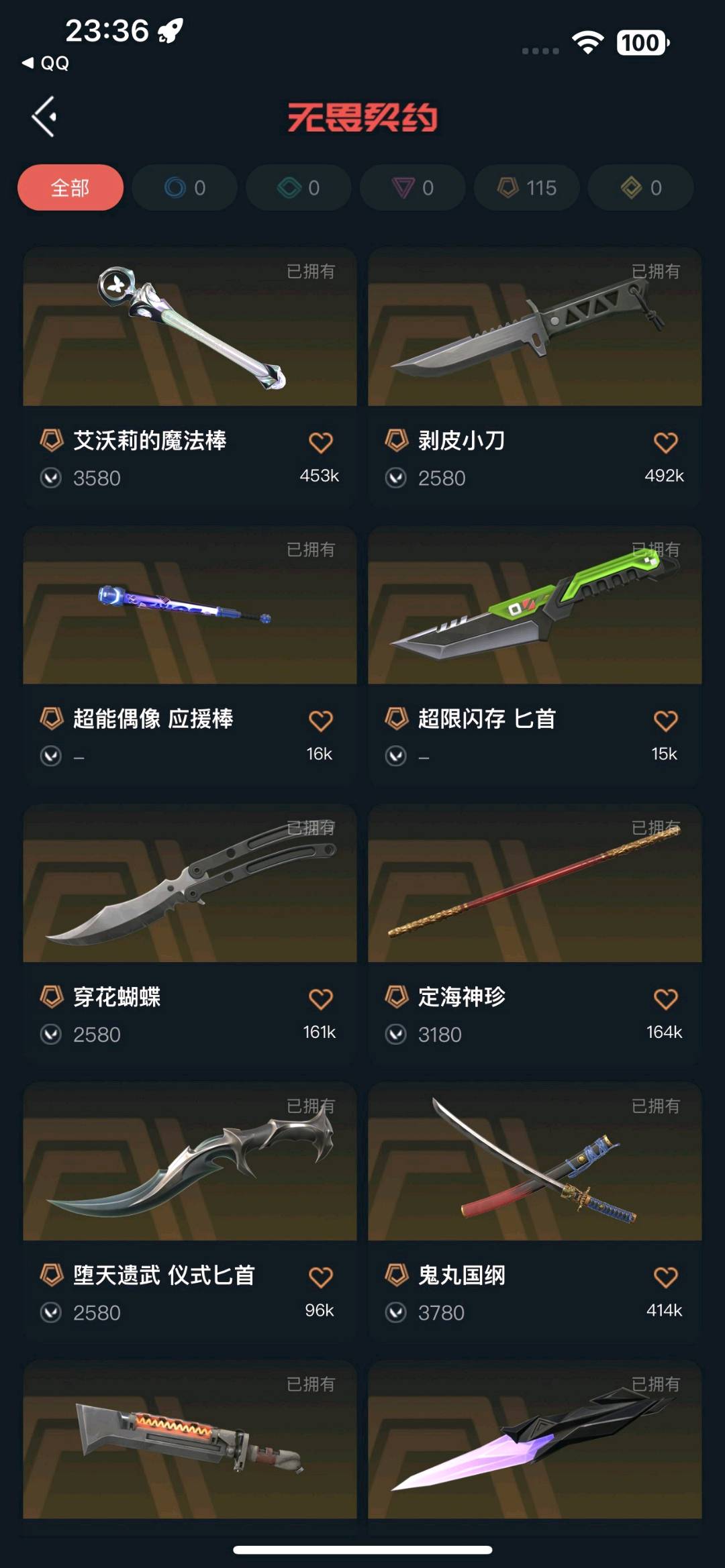Select the tier filter showing 115
The height and width of the screenshot is (1568, 725).
coord(527,188)
